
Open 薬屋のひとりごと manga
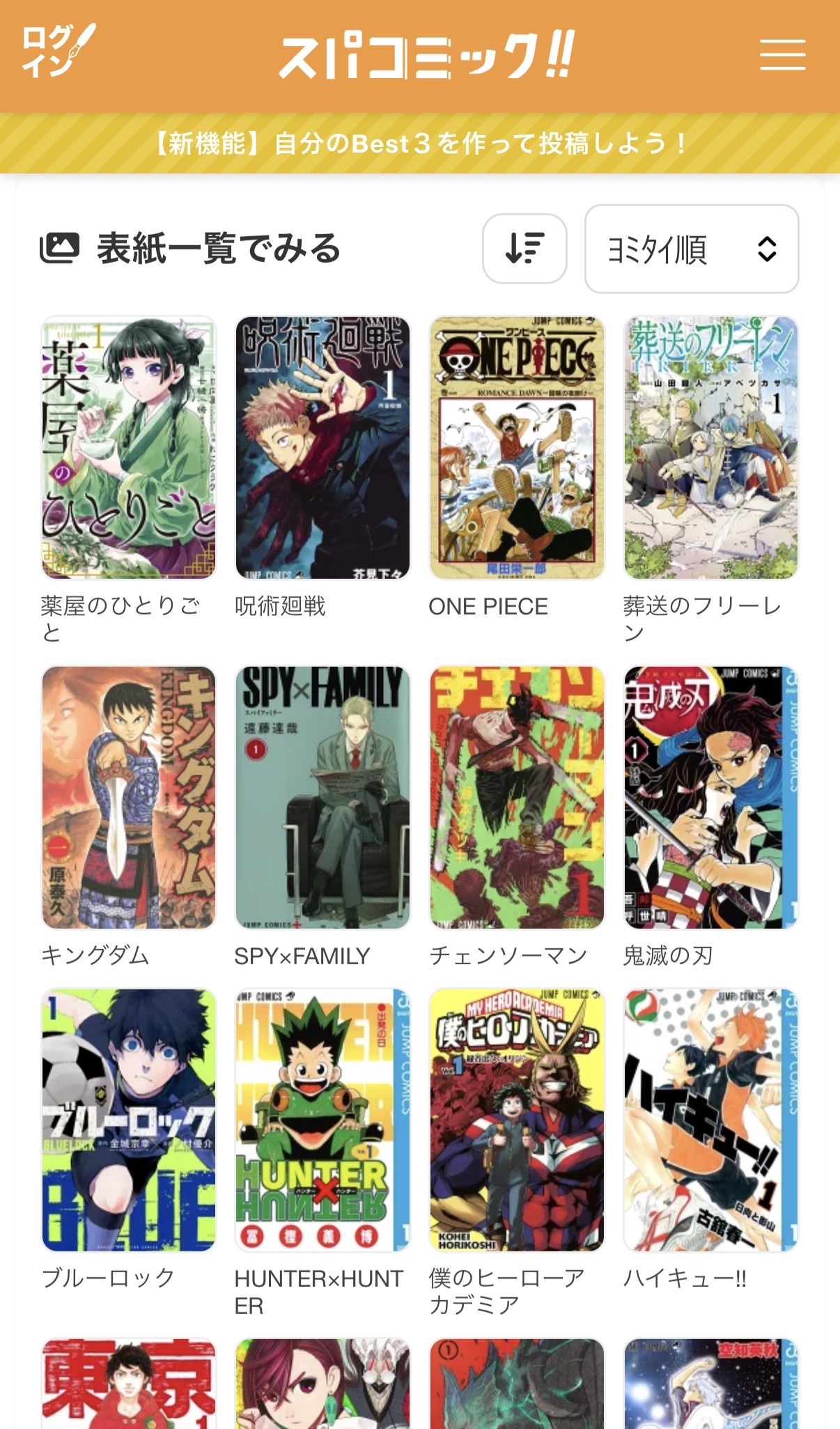click(x=129, y=447)
